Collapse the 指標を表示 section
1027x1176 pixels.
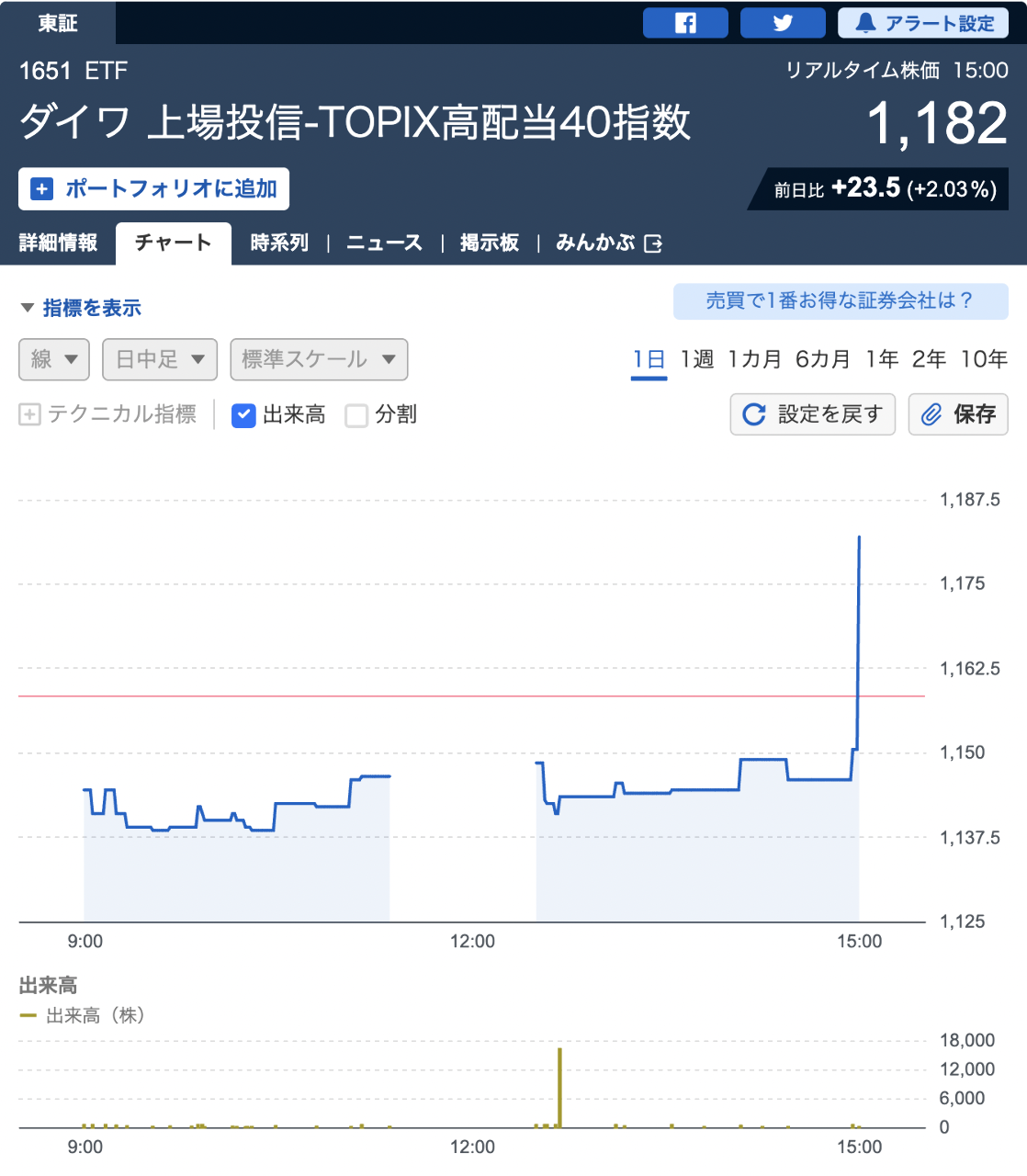coord(27,307)
